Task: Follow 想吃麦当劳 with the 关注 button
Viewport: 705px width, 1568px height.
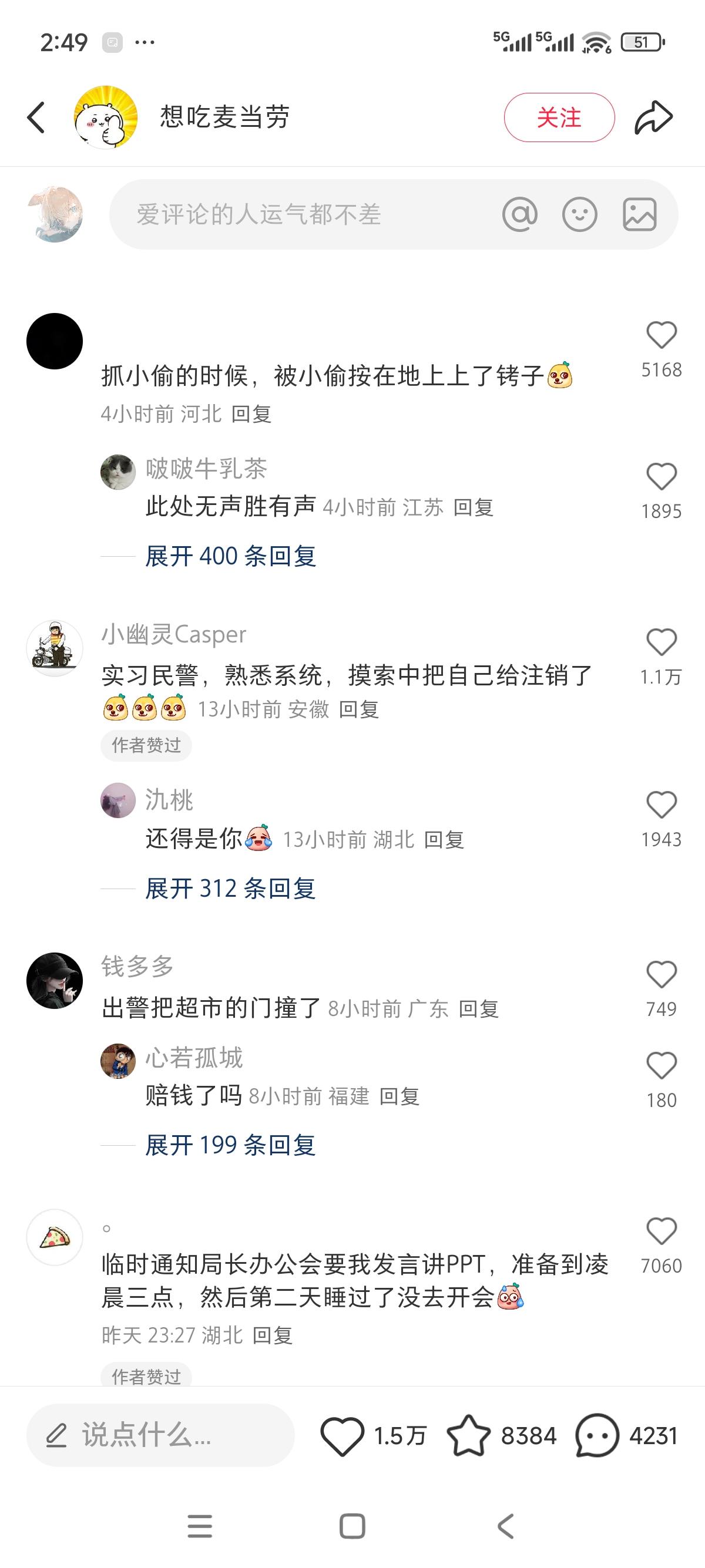Action: (x=558, y=117)
